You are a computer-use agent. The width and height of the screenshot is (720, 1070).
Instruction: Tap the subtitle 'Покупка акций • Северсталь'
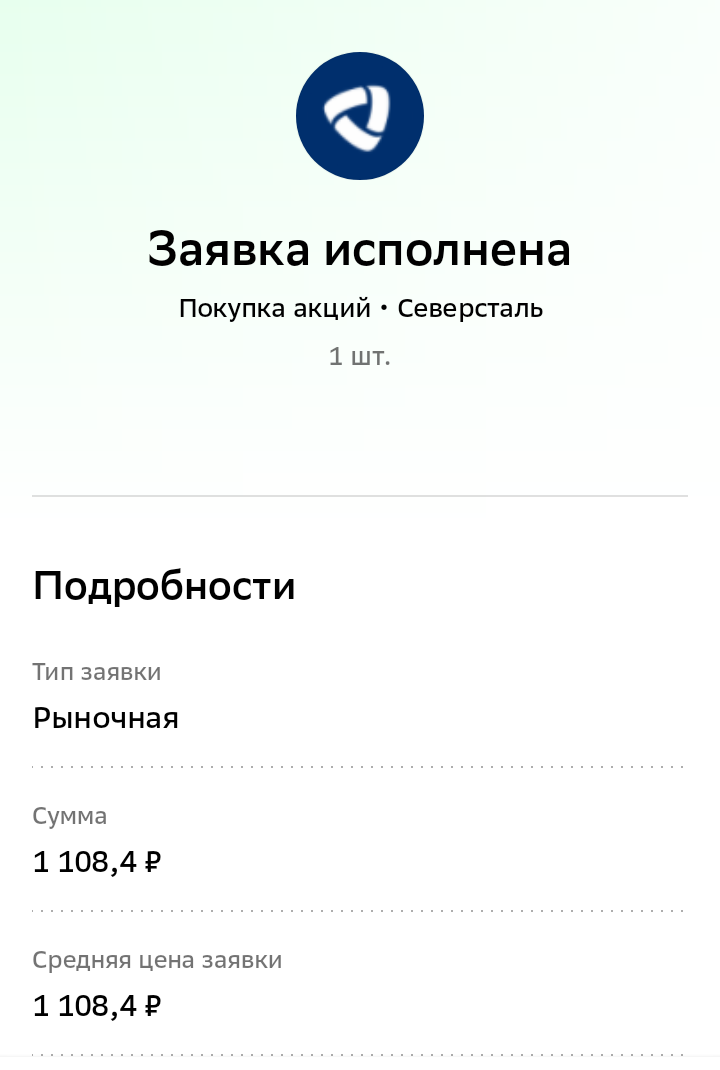click(360, 307)
